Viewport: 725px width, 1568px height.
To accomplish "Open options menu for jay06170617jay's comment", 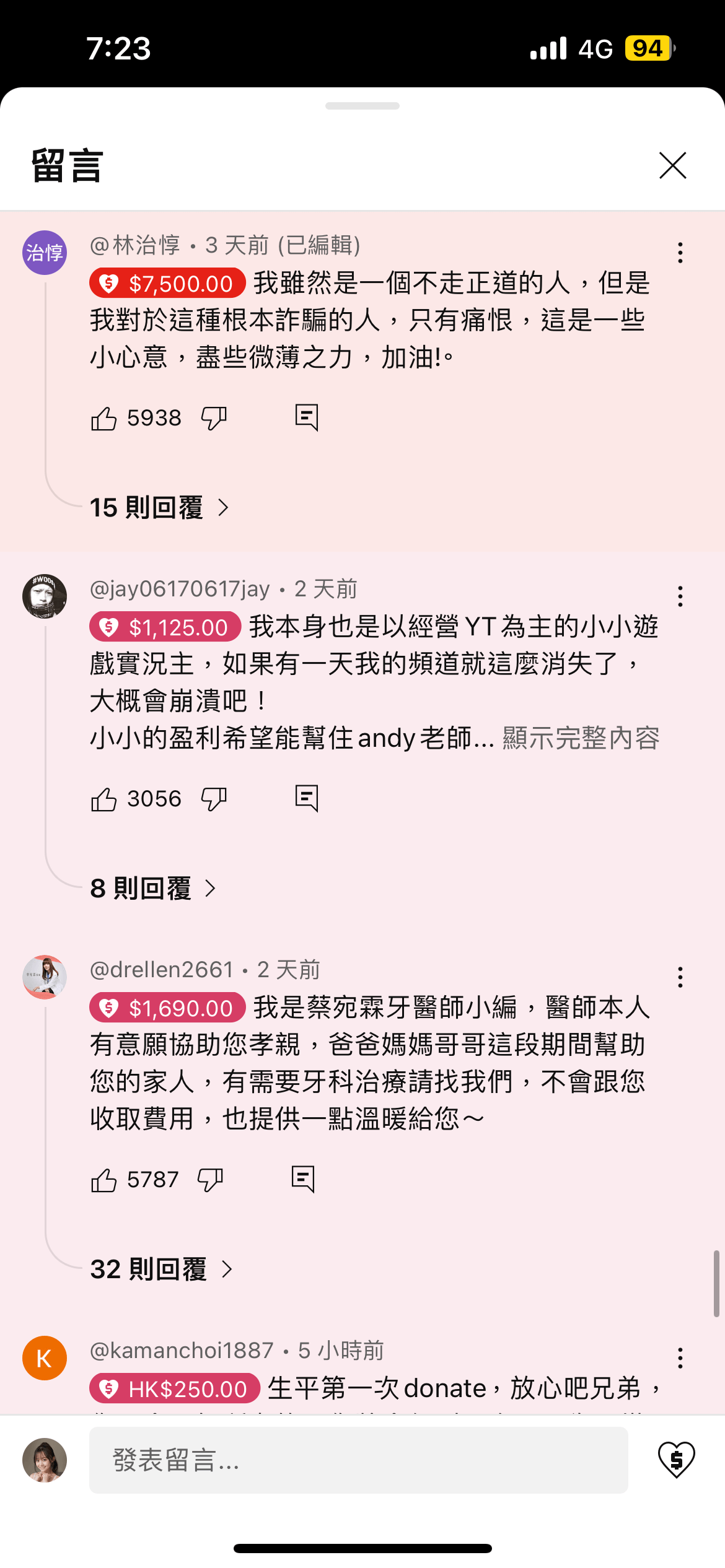I will tap(680, 596).
